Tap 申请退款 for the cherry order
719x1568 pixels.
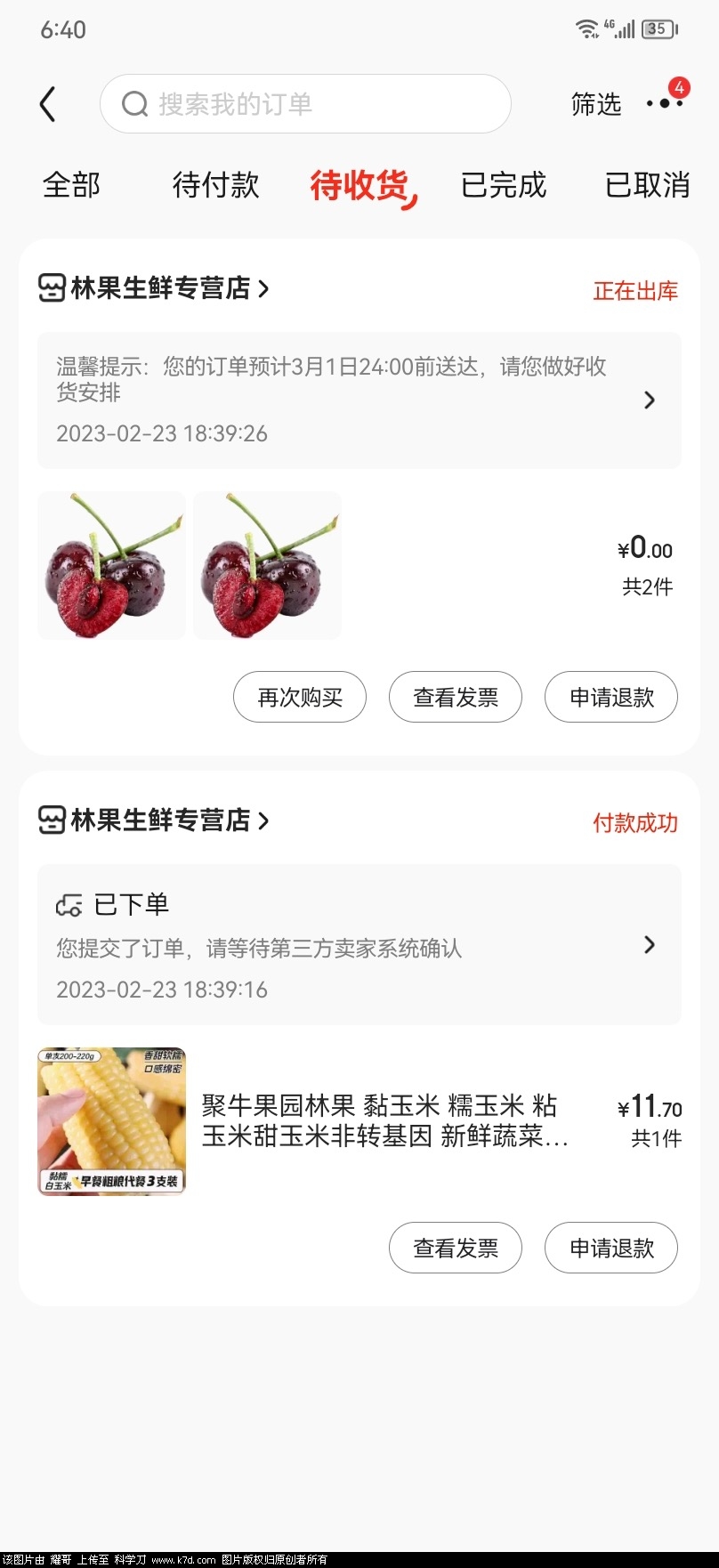point(611,697)
